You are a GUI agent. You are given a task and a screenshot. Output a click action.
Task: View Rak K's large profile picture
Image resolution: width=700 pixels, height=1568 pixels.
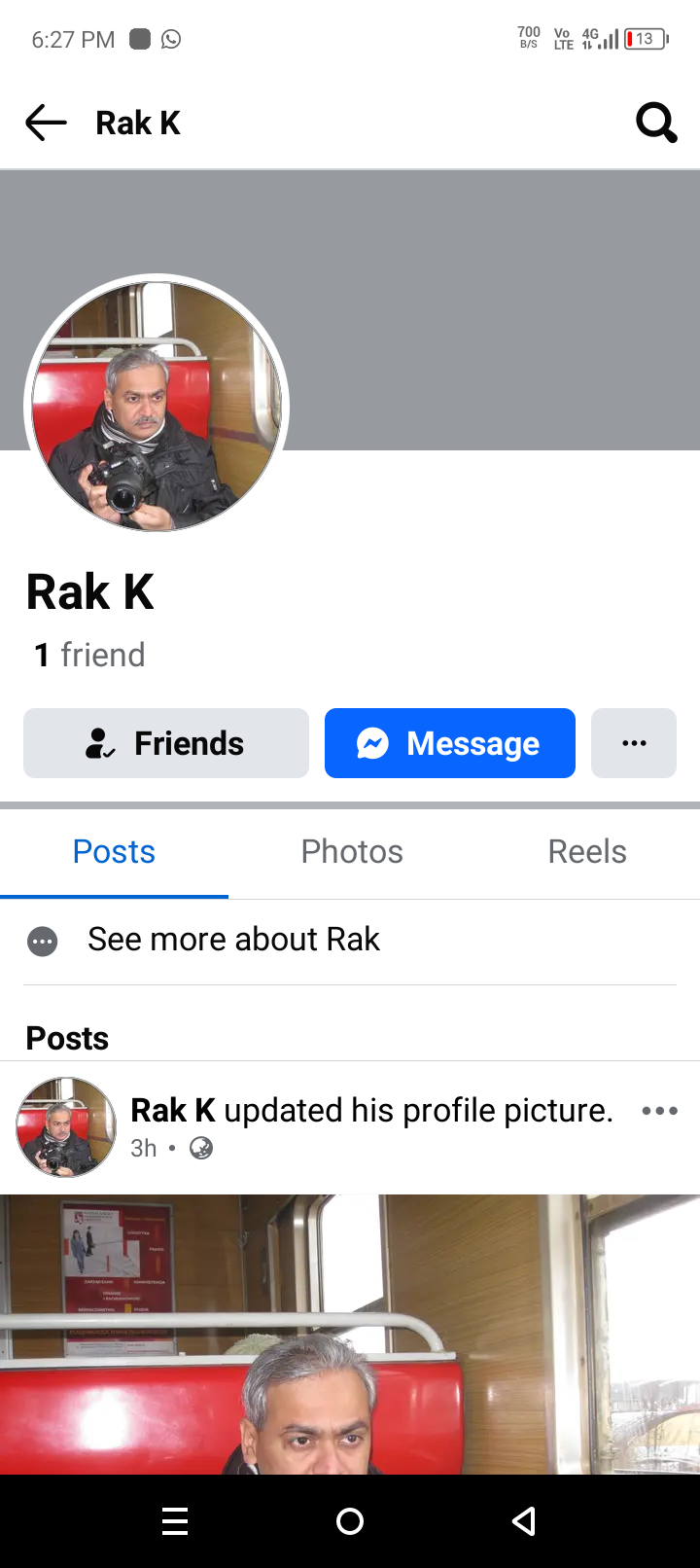click(157, 407)
